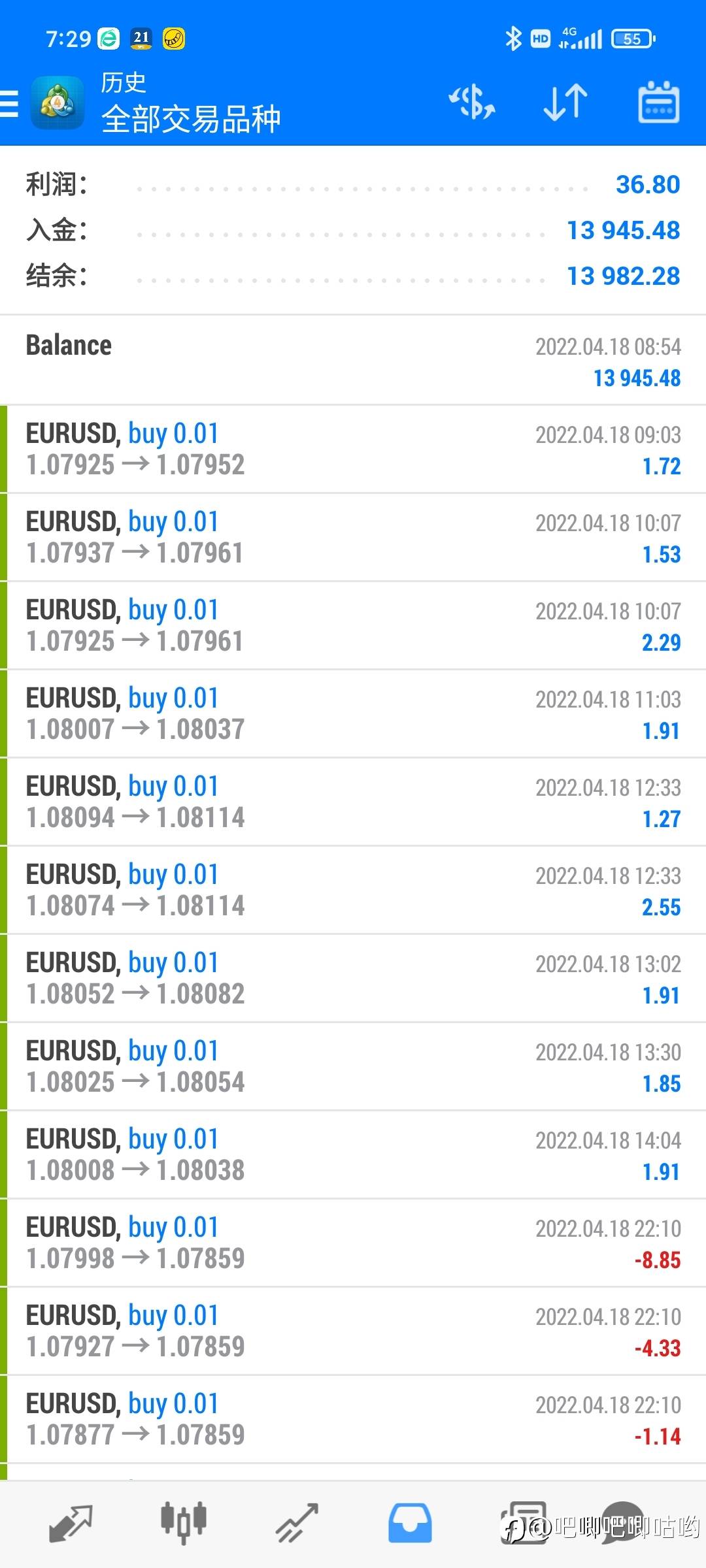
Task: Open the side menu drawer
Action: (9, 103)
